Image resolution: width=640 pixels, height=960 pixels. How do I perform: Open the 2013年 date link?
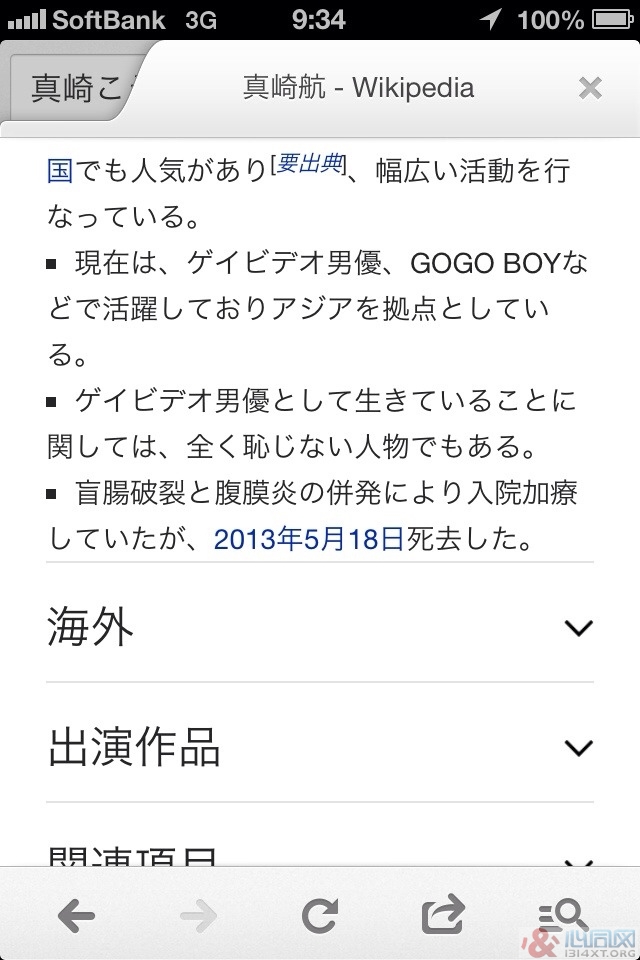[x=258, y=540]
